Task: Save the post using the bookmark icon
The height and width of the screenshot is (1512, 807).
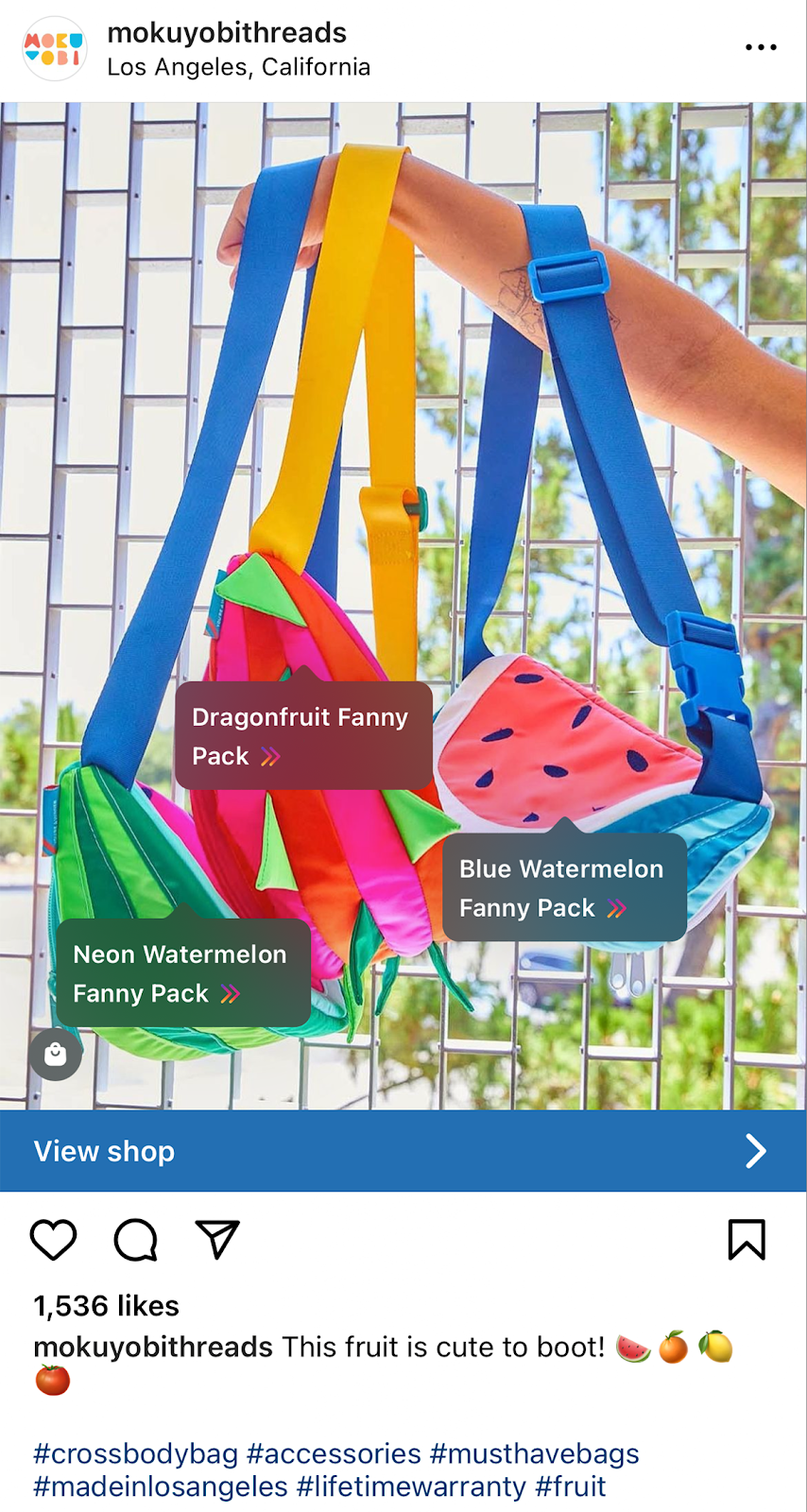Action: 748,1241
